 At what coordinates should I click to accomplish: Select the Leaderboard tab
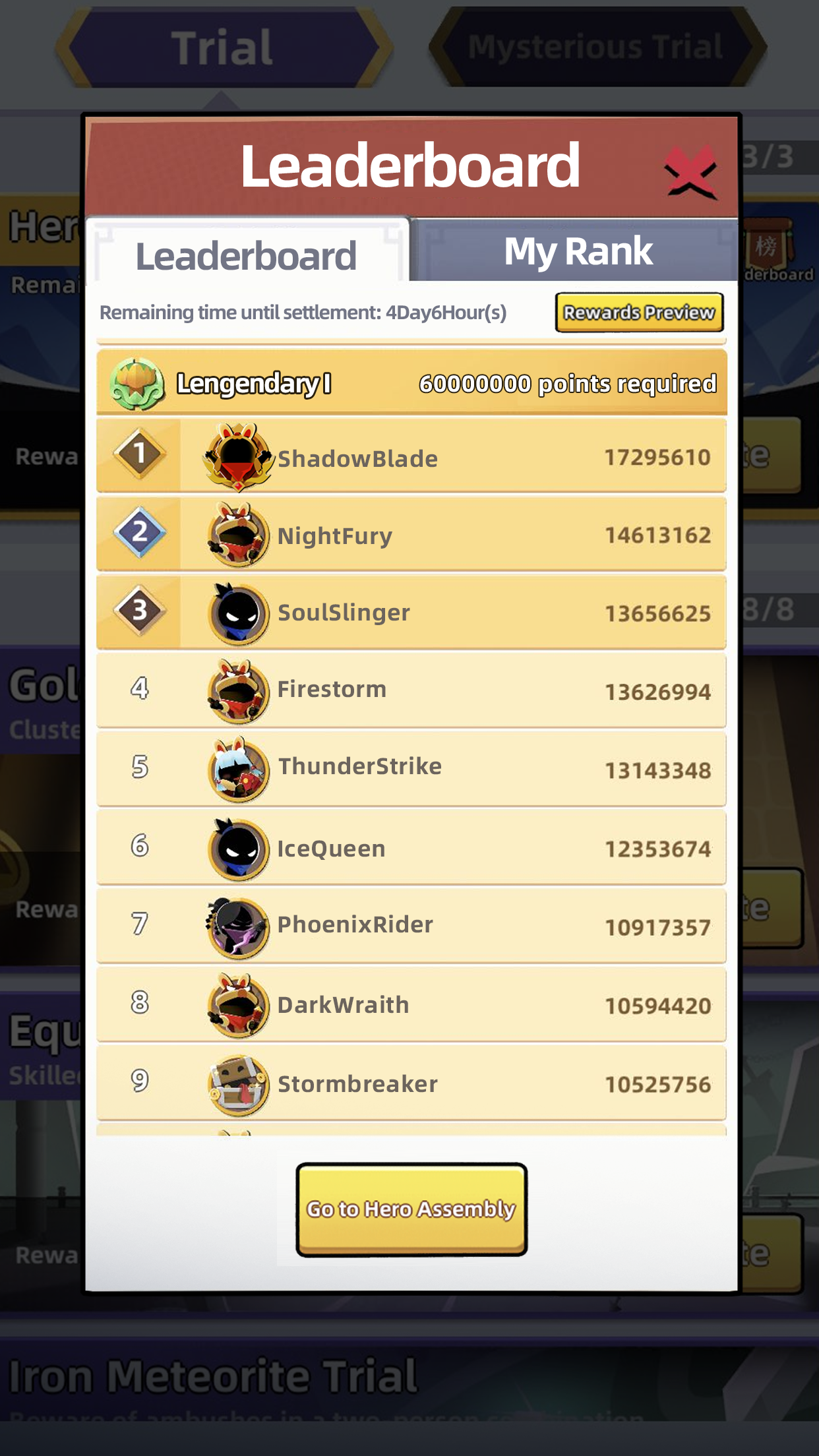[x=245, y=256]
